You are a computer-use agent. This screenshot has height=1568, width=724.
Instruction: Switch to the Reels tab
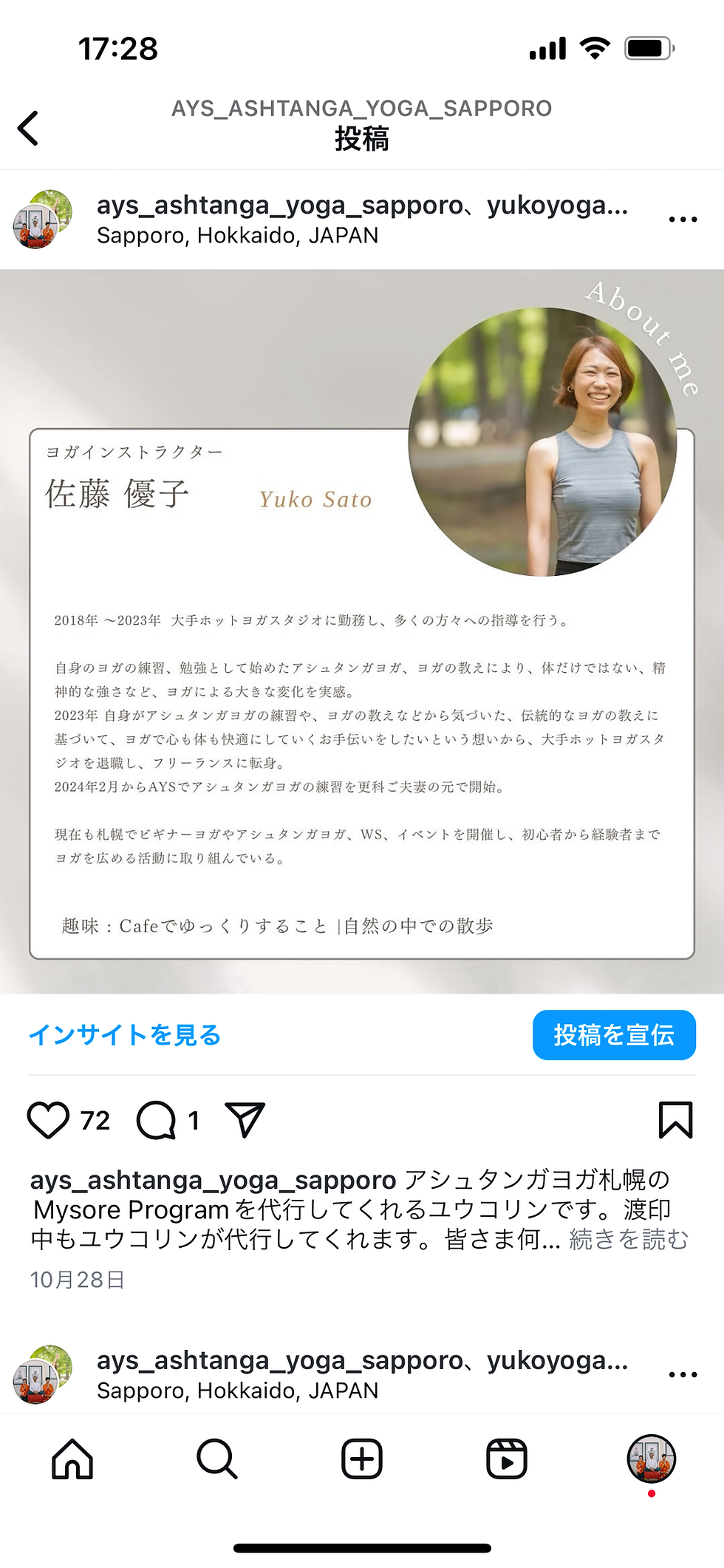[x=507, y=1459]
